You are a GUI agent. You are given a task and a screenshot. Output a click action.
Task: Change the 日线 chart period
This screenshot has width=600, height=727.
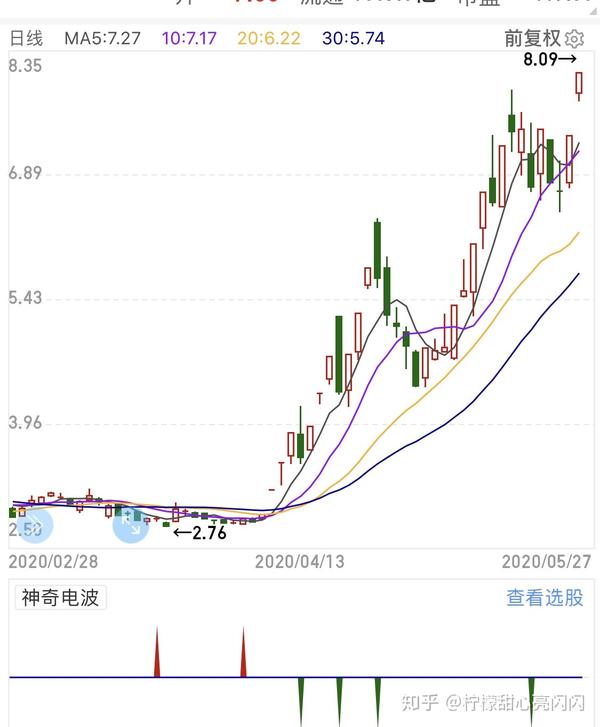coord(27,39)
